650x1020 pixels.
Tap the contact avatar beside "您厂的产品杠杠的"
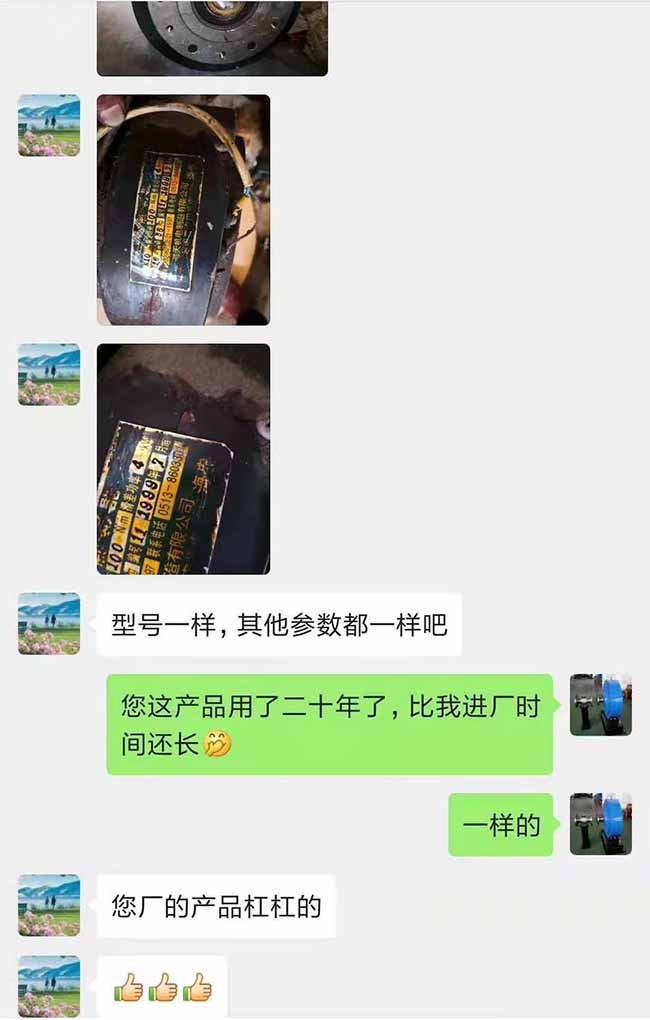(49, 905)
